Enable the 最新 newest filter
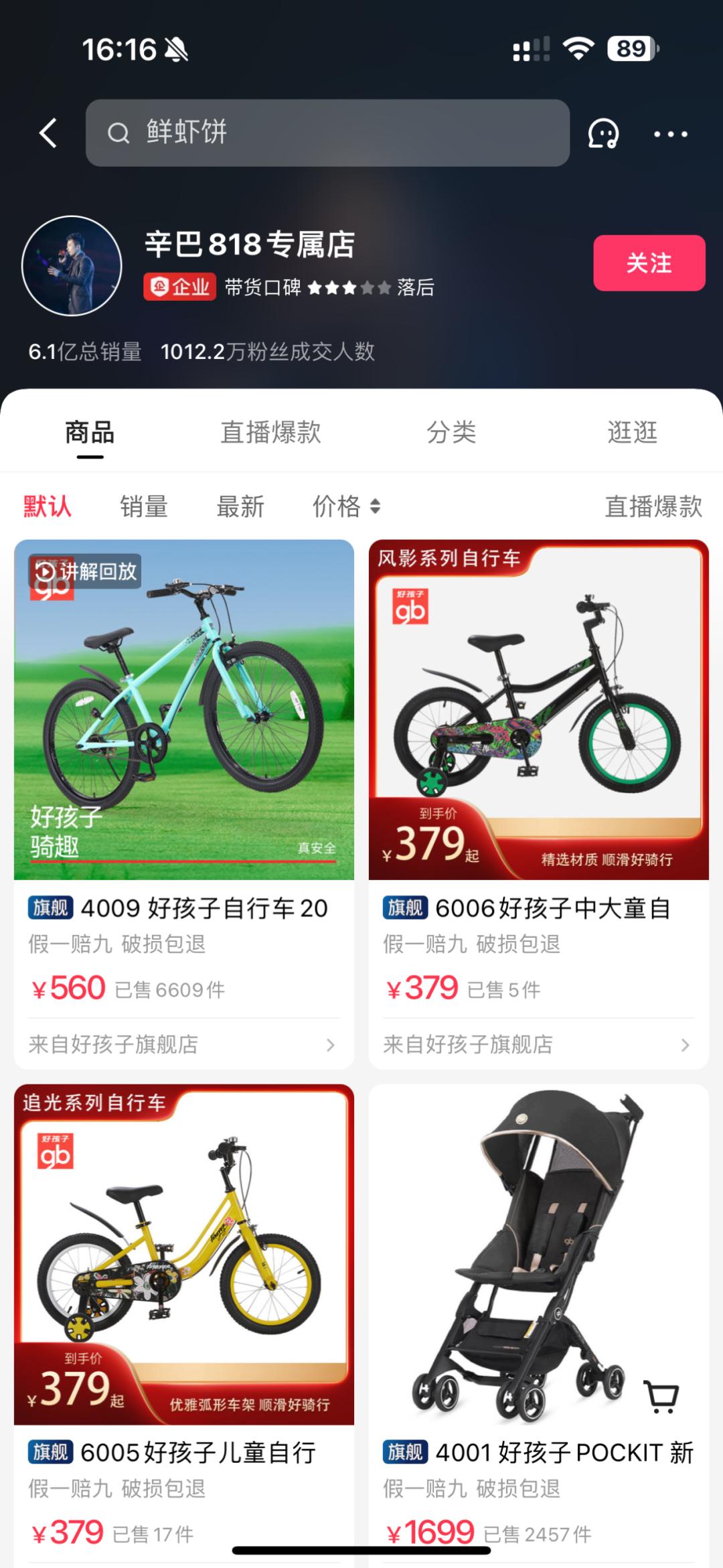The height and width of the screenshot is (1568, 723). (x=242, y=507)
